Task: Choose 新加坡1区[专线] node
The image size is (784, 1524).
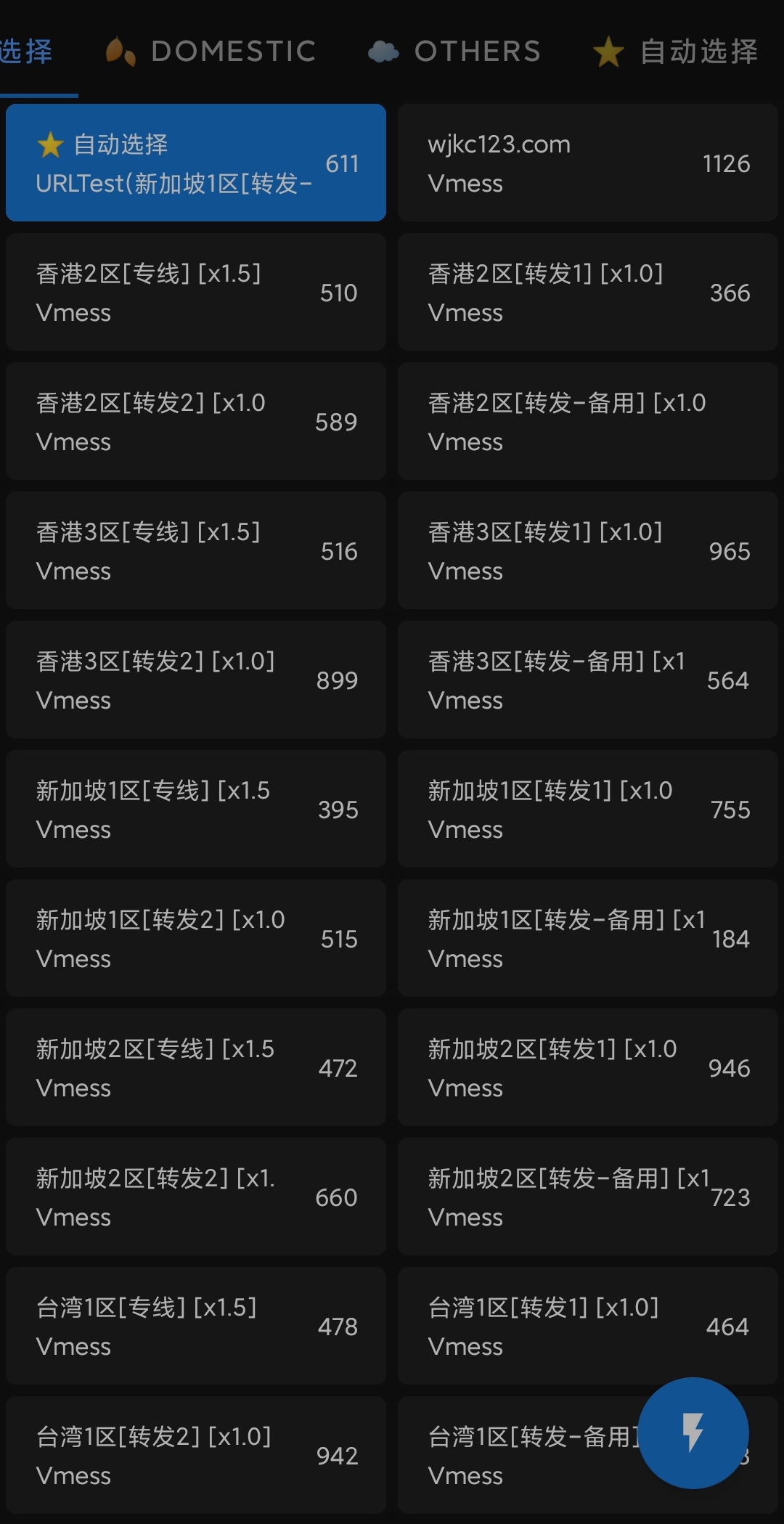Action: [196, 809]
